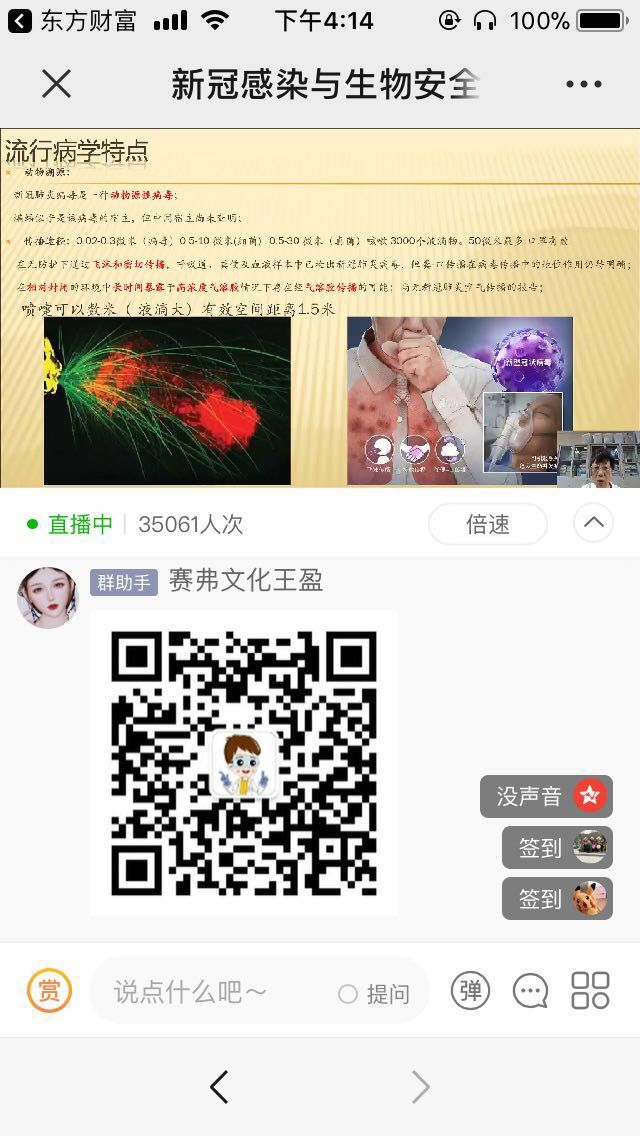Go back using the bottom left arrow
The image size is (640, 1136).
(x=219, y=1087)
